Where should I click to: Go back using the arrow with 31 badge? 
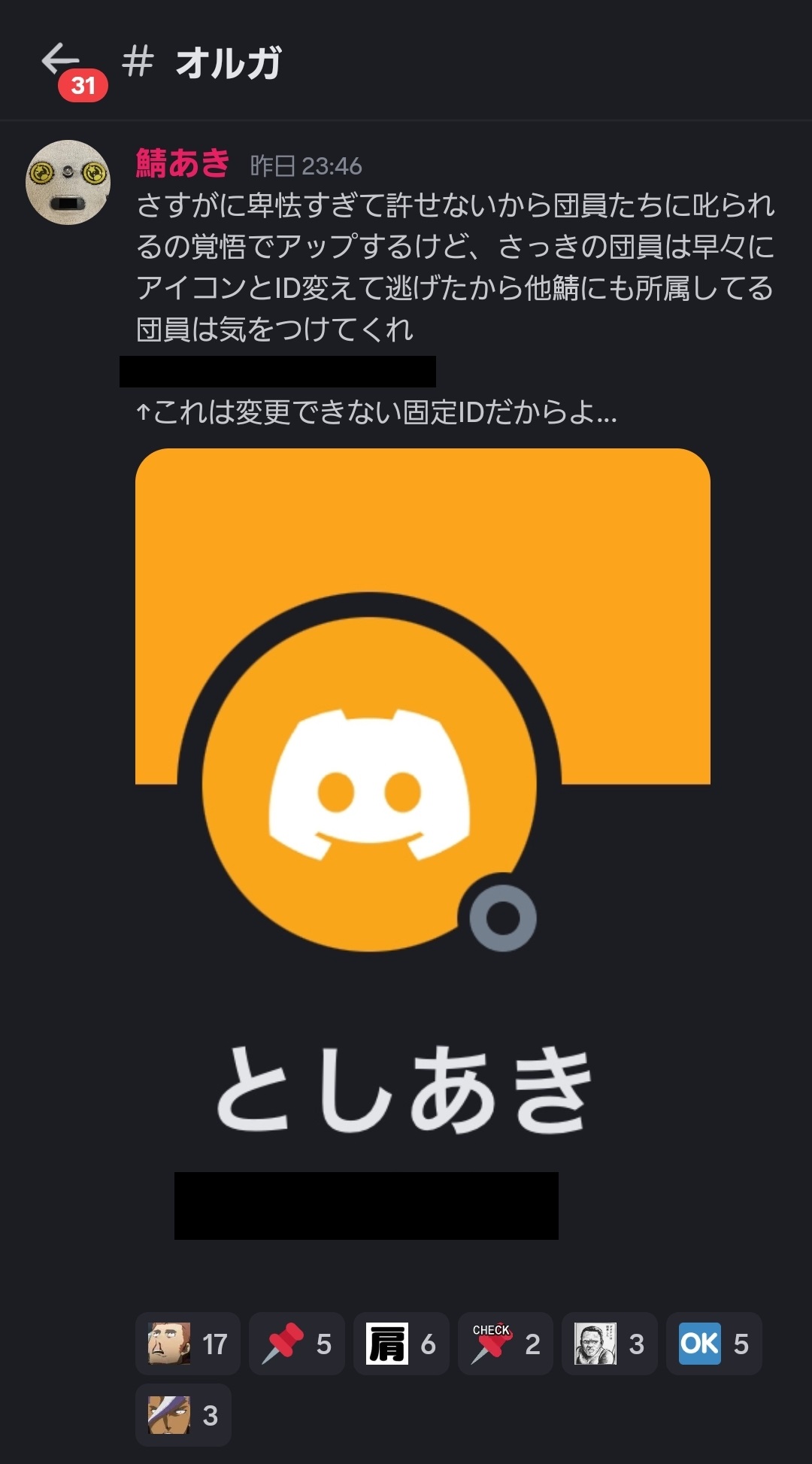[62, 62]
